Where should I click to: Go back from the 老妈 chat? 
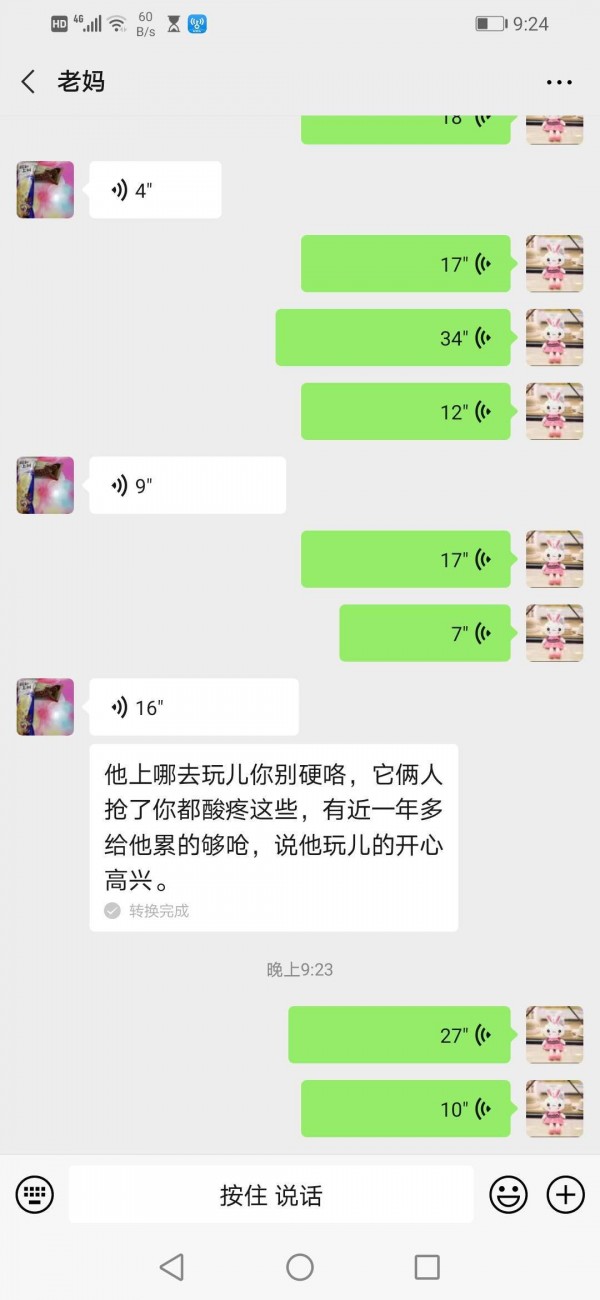28,82
